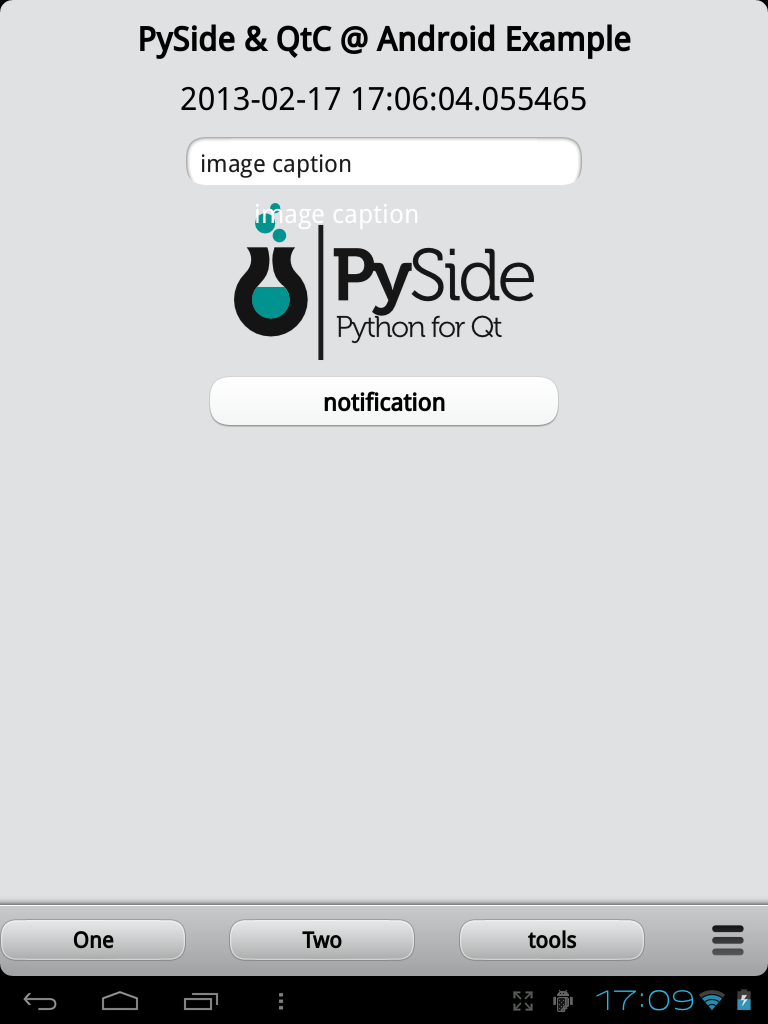
Task: Tap the notification button
Action: point(383,402)
